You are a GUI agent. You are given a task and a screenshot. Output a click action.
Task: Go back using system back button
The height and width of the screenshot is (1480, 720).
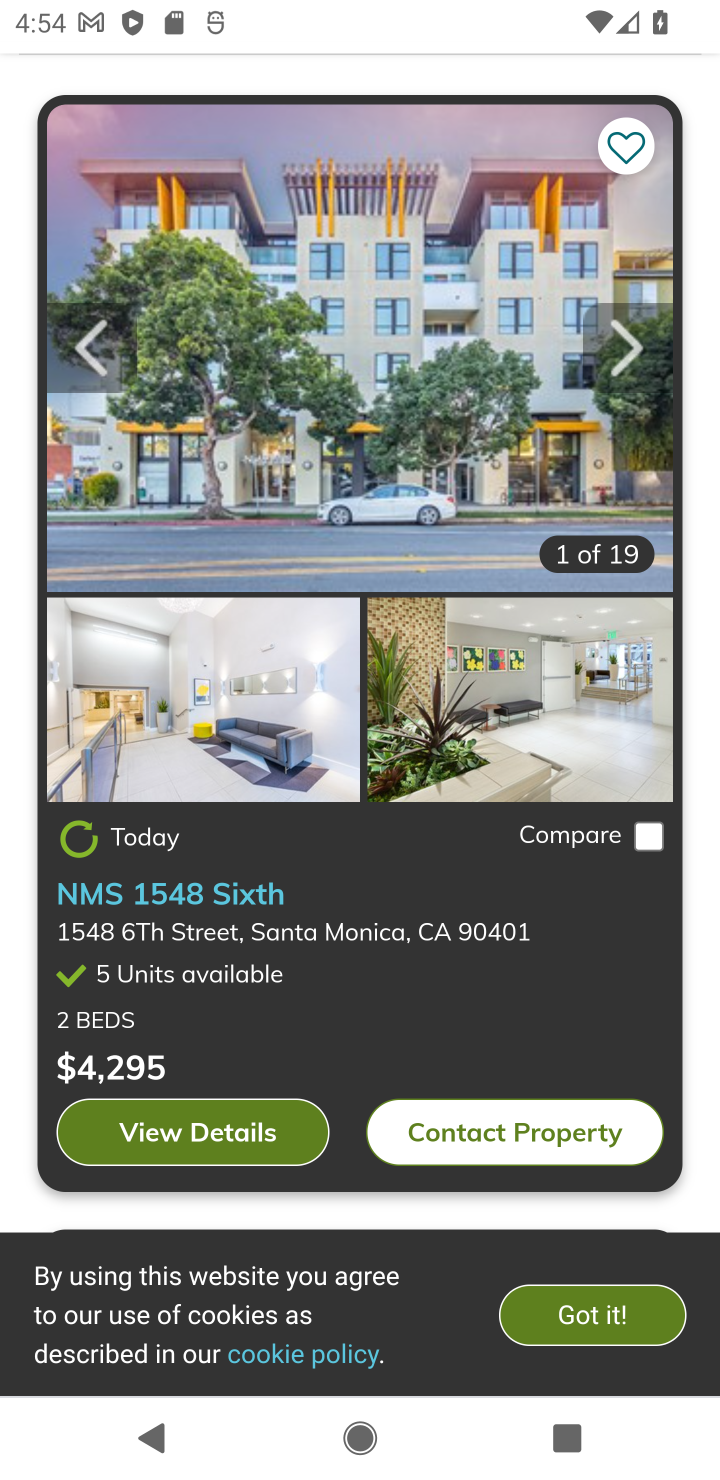click(x=152, y=1440)
